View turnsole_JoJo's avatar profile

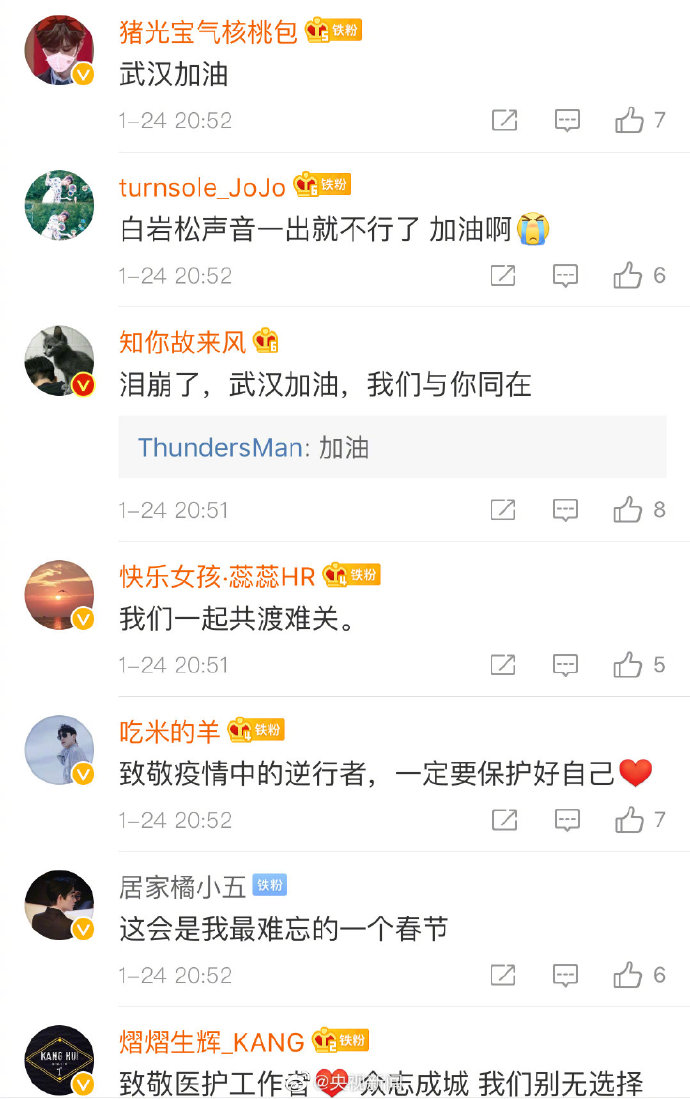pyautogui.click(x=59, y=205)
